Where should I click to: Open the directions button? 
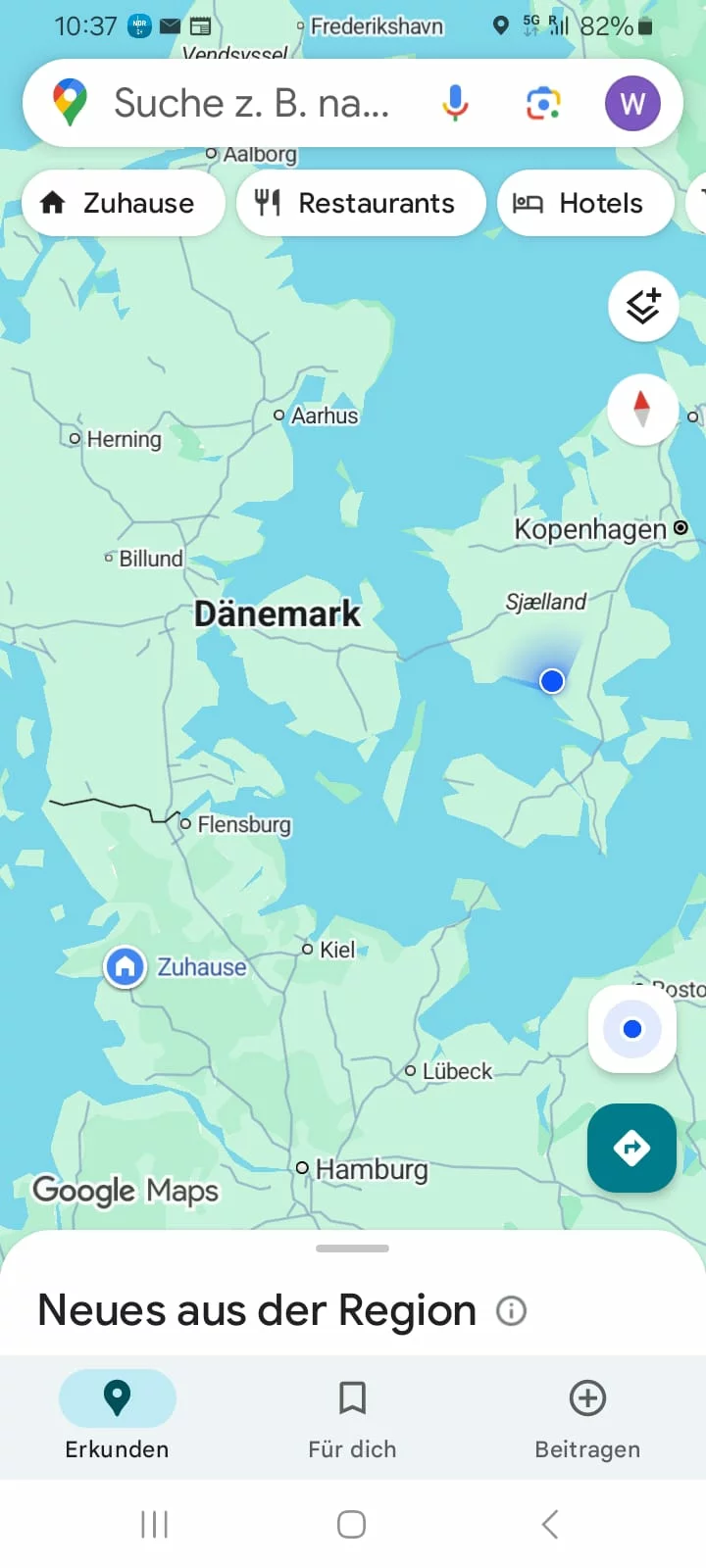631,1148
